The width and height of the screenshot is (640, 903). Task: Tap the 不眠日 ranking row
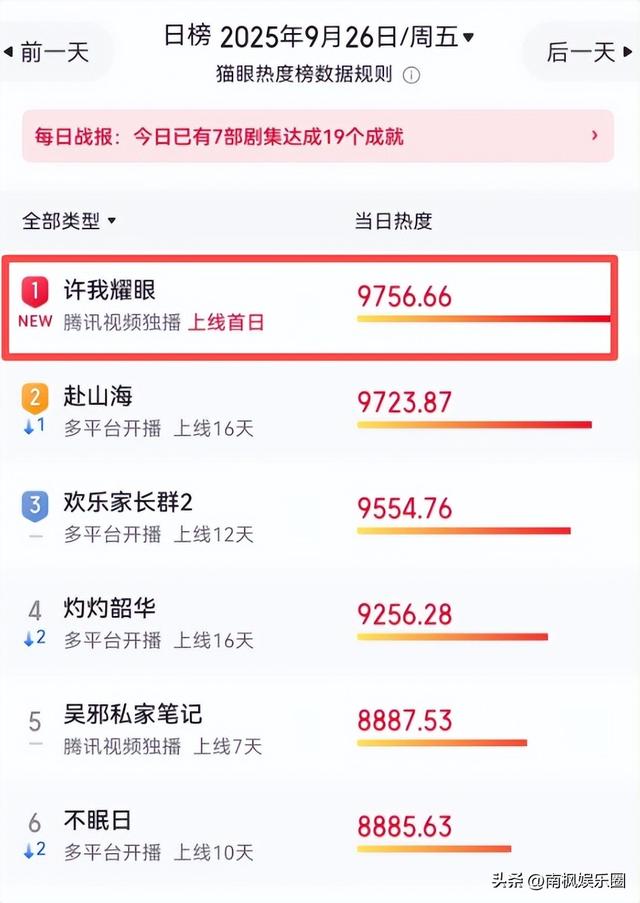(98, 821)
